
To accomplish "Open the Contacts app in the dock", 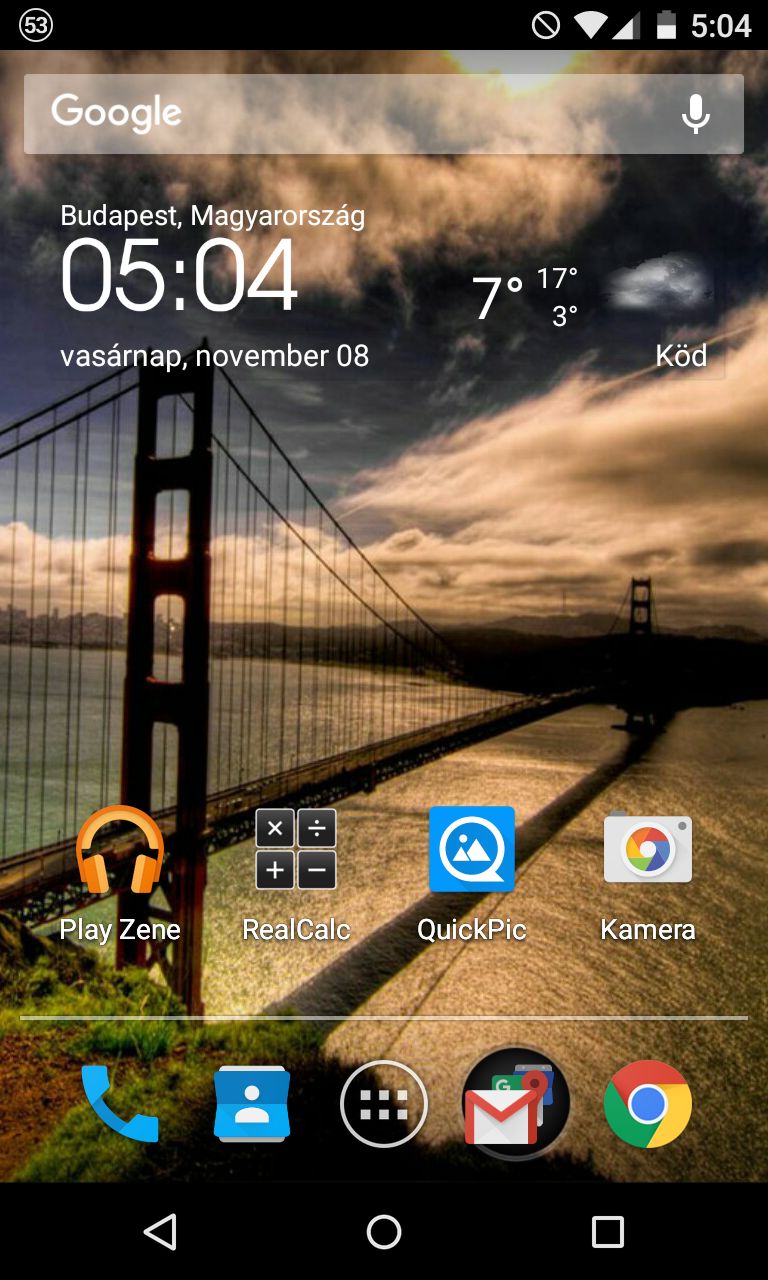I will click(252, 1104).
